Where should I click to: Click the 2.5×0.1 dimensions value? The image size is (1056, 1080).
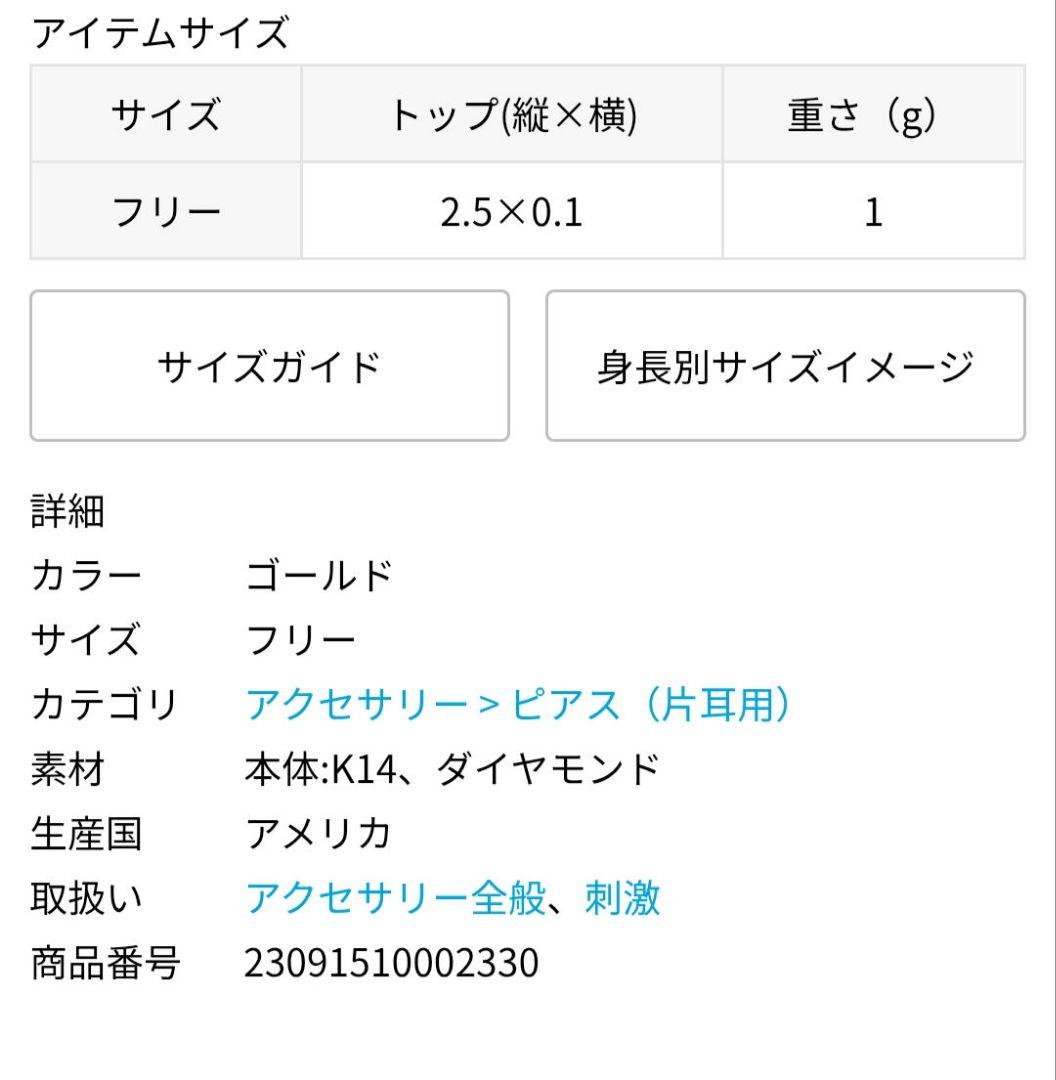point(510,208)
